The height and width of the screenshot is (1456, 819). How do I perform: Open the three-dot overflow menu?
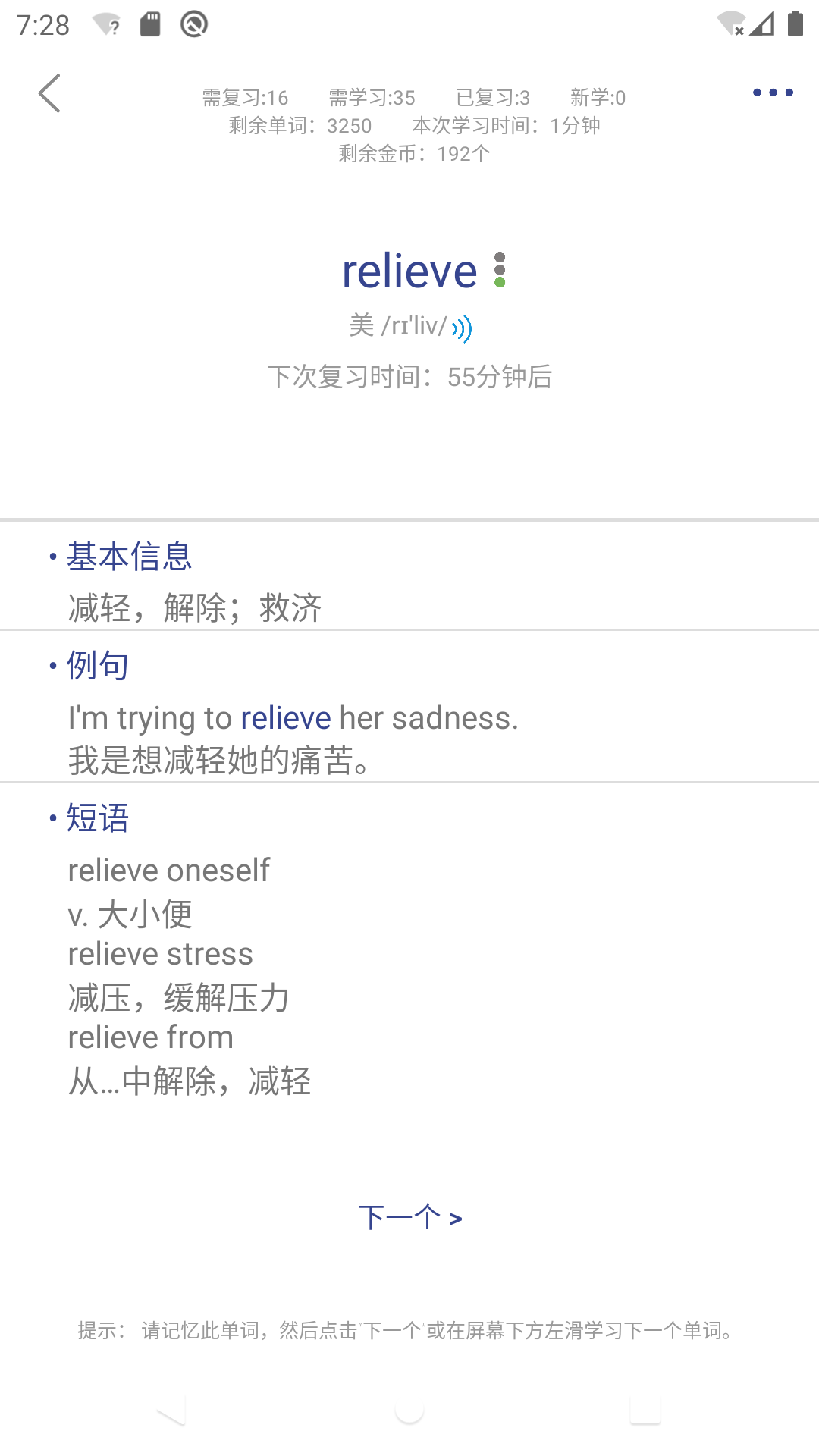(x=772, y=92)
